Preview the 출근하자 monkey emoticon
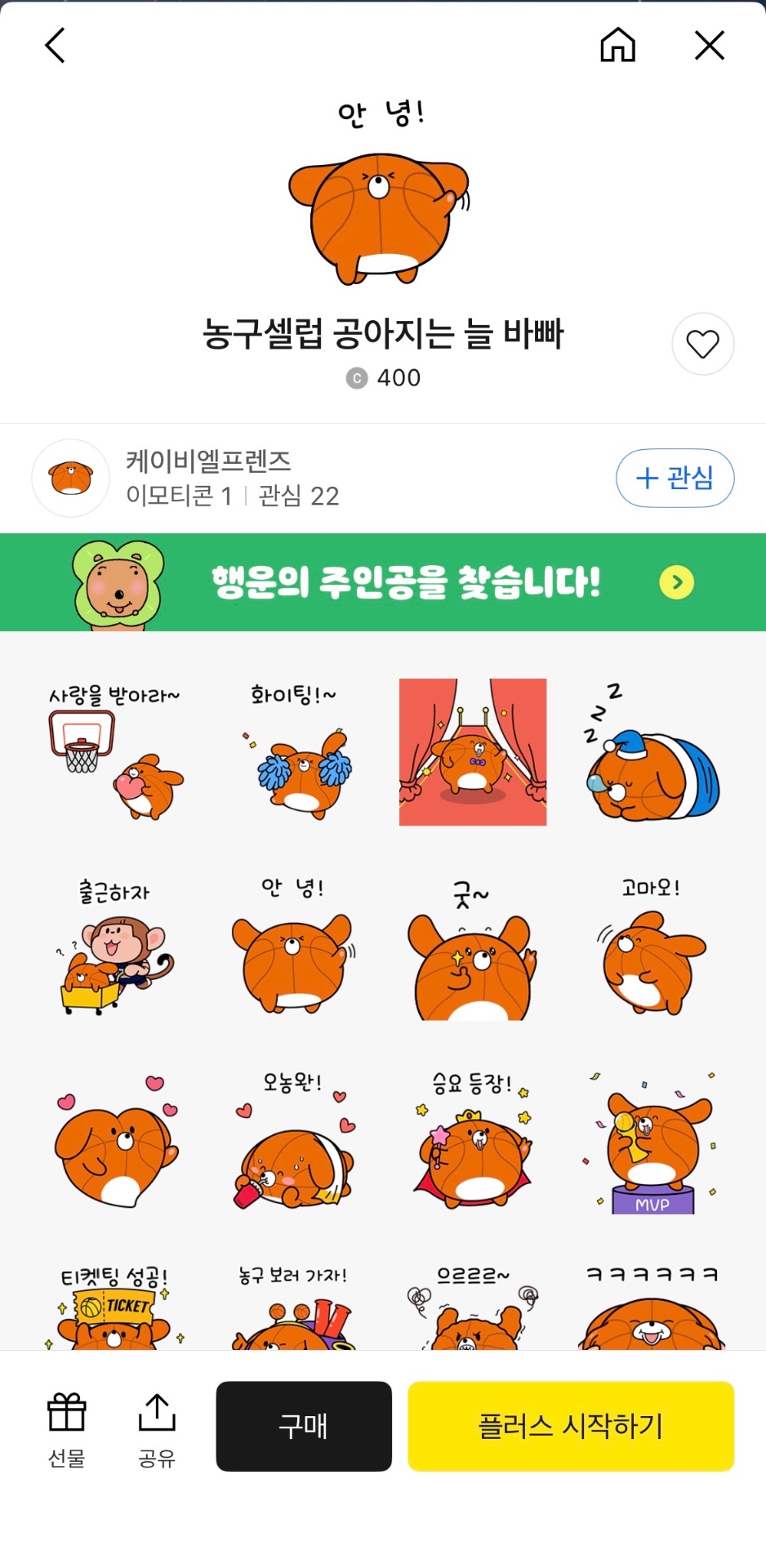This screenshot has height=1568, width=766. [x=114, y=947]
